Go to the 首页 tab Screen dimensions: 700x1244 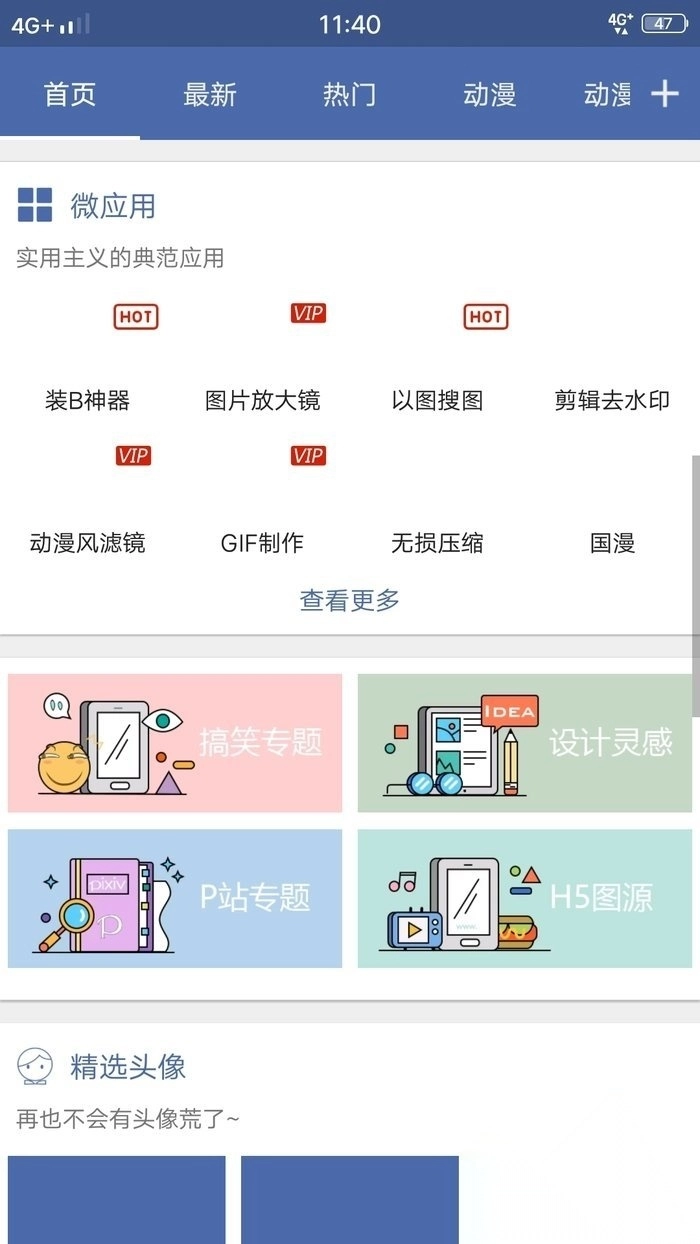pos(70,95)
